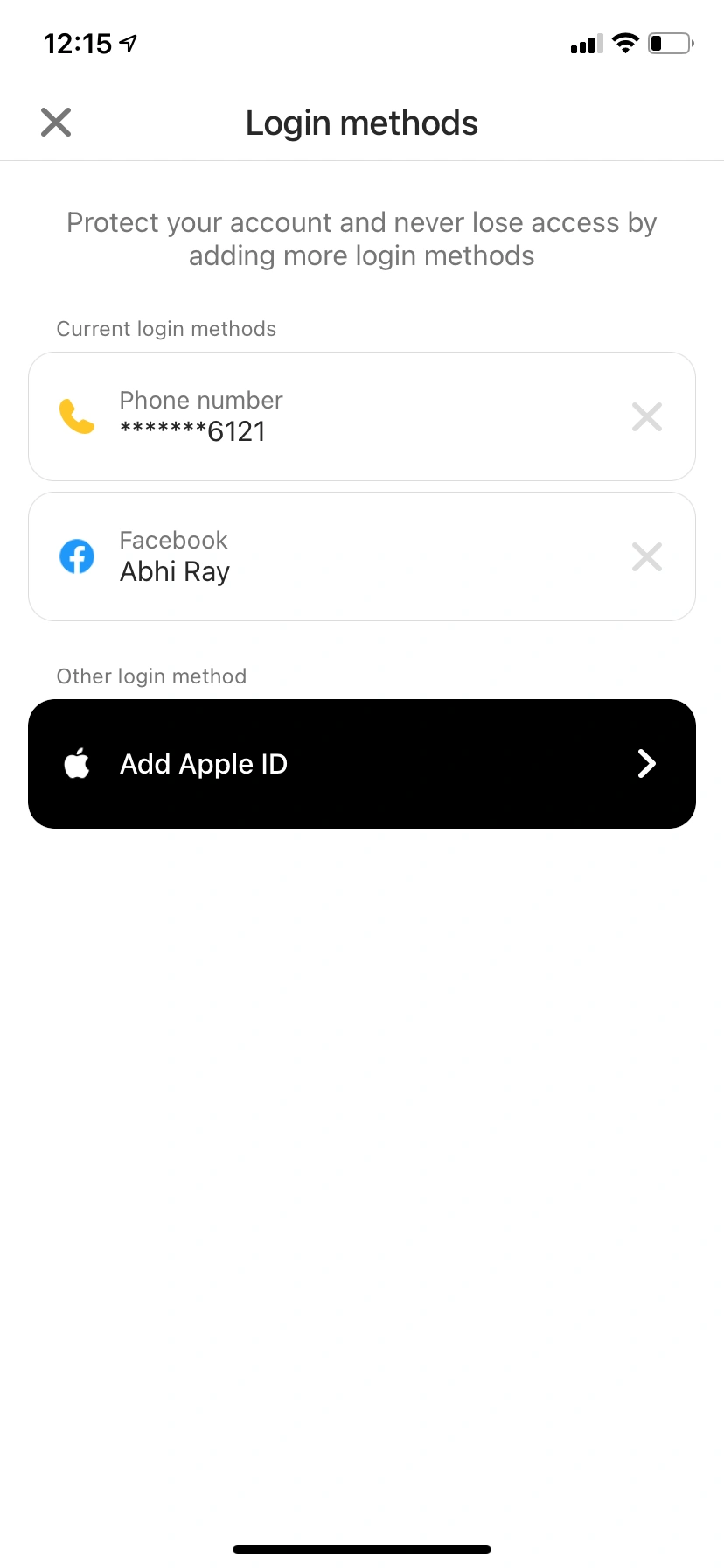Remove the phone number login method

pos(647,416)
